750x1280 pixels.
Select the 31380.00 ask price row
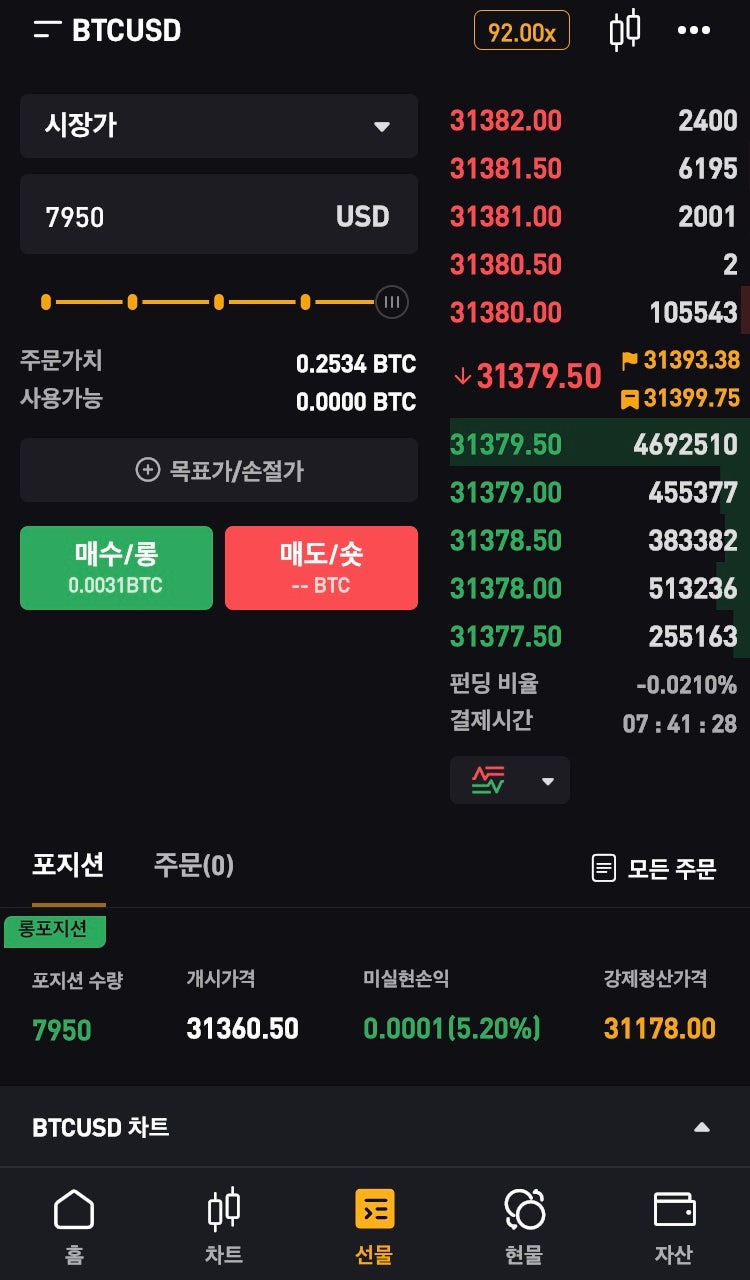point(597,312)
